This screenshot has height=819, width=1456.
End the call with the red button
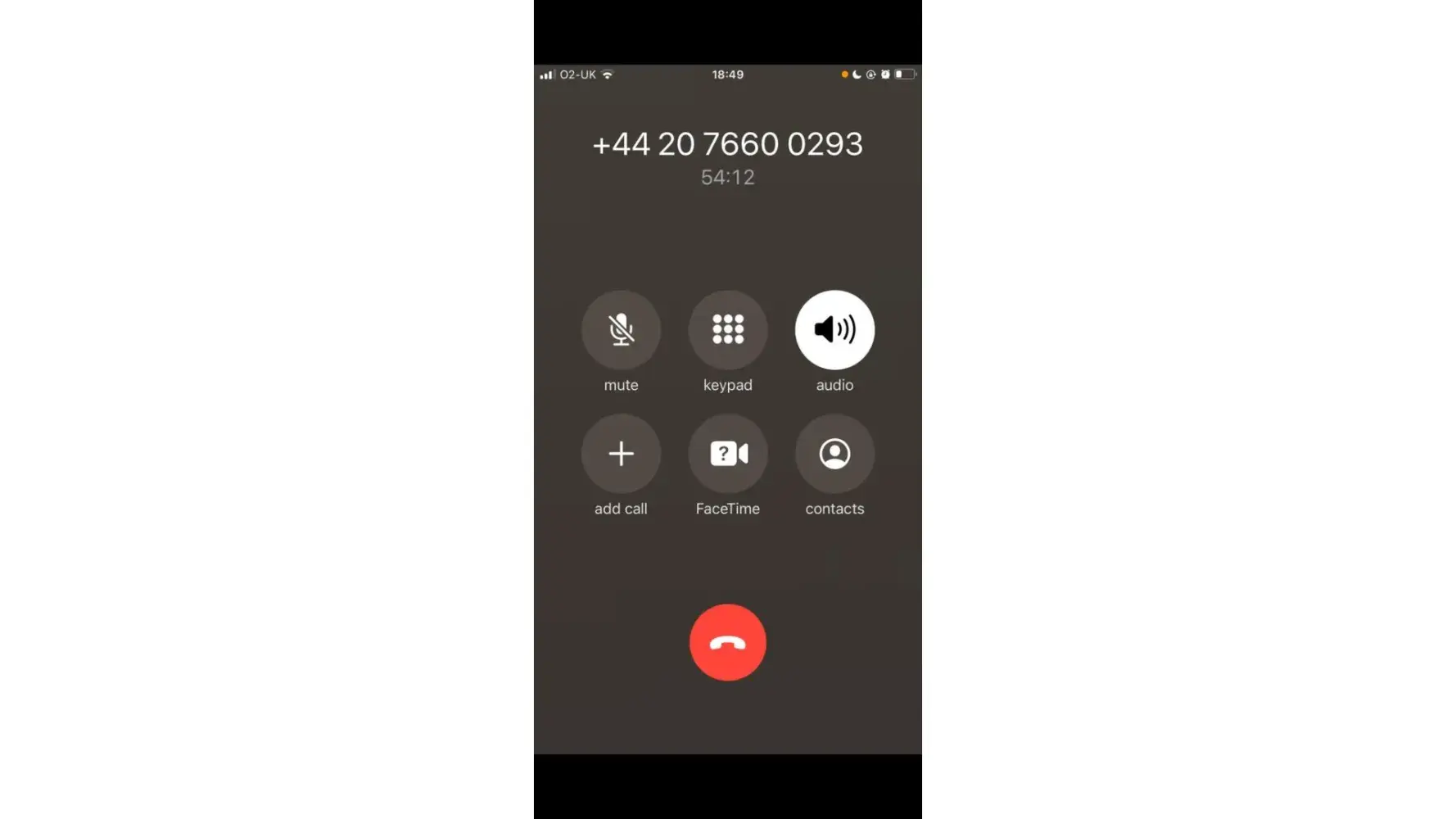[x=727, y=643]
